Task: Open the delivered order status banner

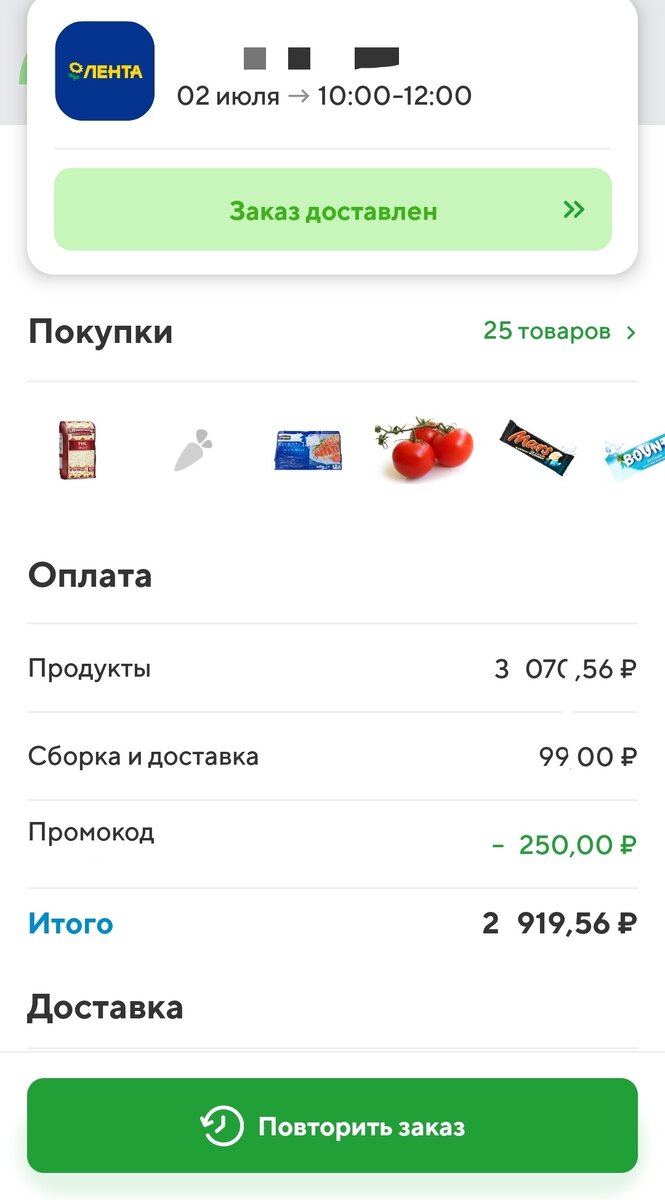Action: tap(332, 210)
